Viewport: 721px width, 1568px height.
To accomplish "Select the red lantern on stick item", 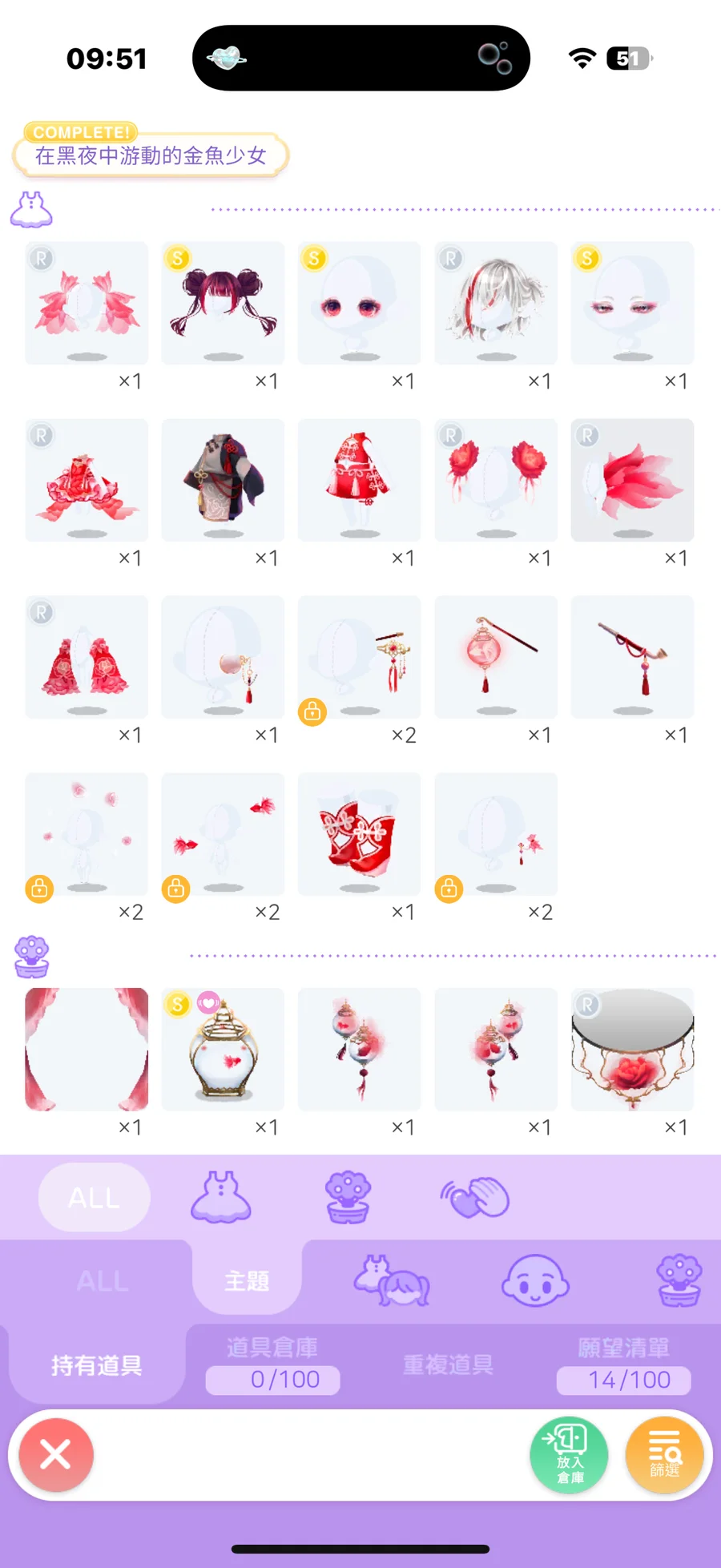I will (496, 657).
